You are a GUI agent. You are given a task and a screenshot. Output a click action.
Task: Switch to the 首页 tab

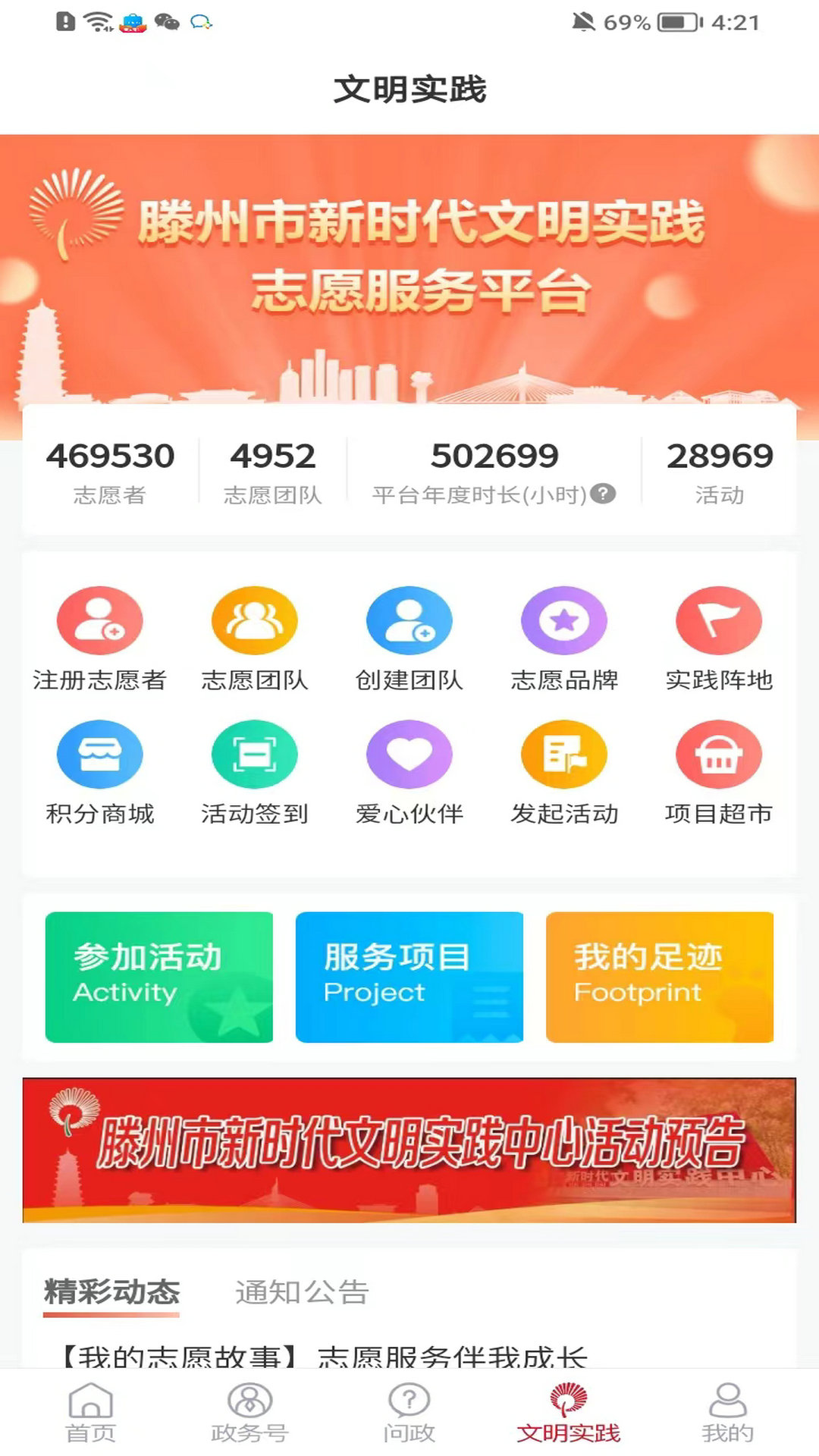click(90, 1412)
